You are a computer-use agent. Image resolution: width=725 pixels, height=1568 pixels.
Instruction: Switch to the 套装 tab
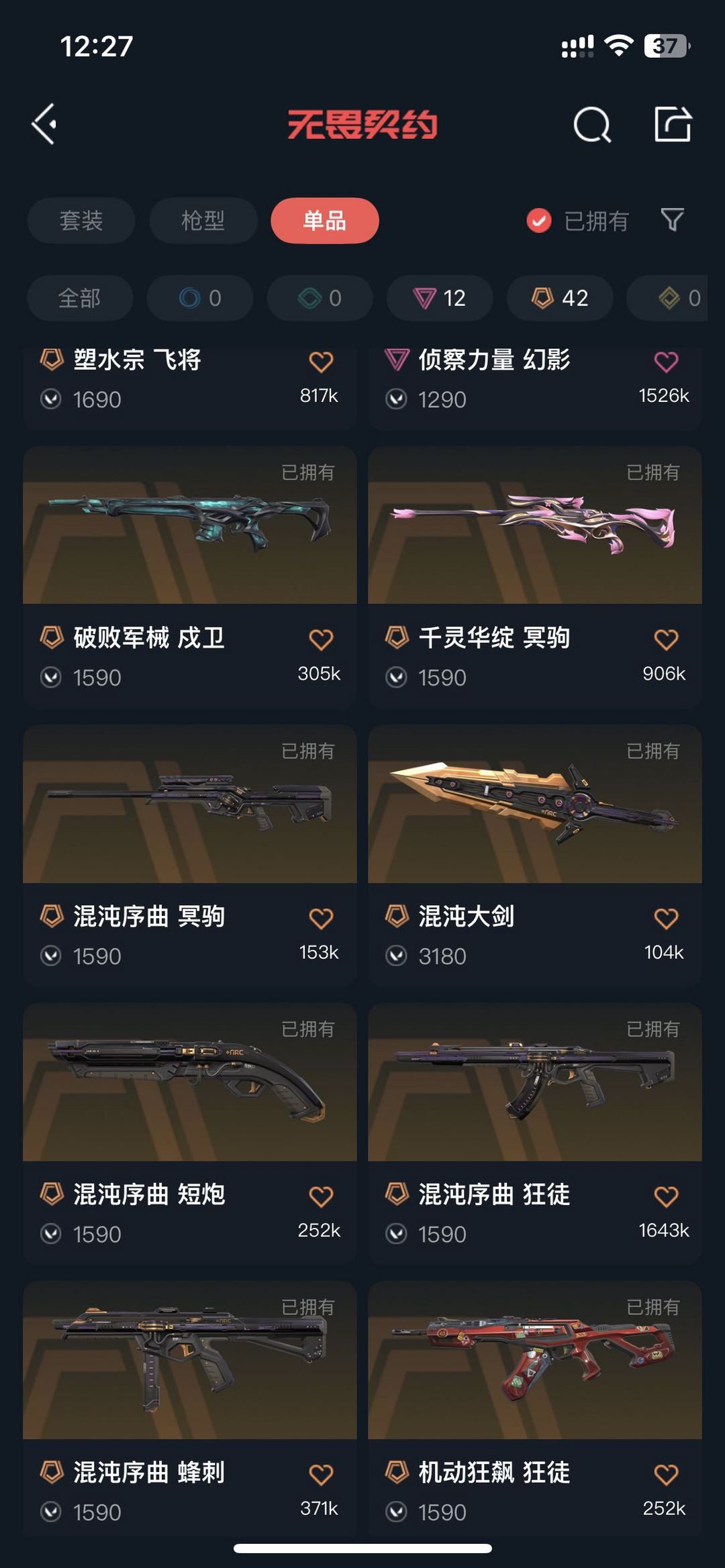pyautogui.click(x=81, y=221)
